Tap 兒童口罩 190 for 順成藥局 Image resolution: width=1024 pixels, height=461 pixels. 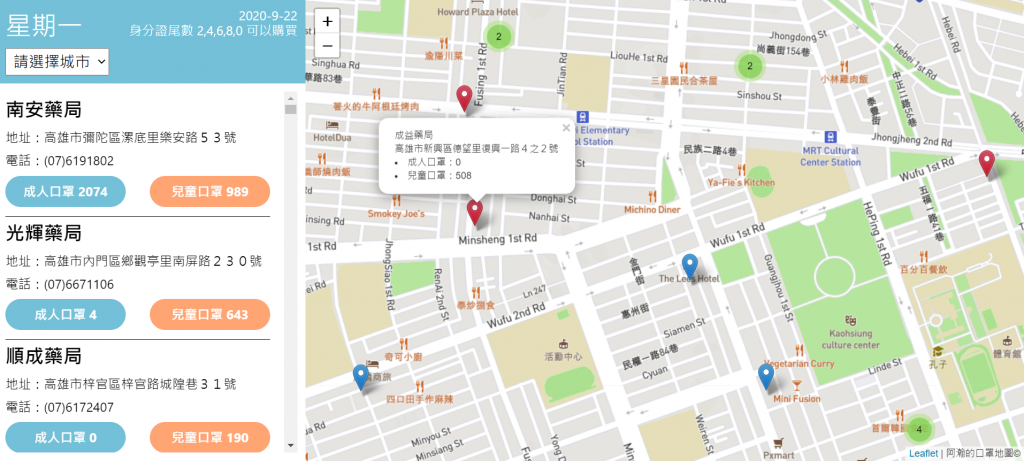(x=209, y=437)
